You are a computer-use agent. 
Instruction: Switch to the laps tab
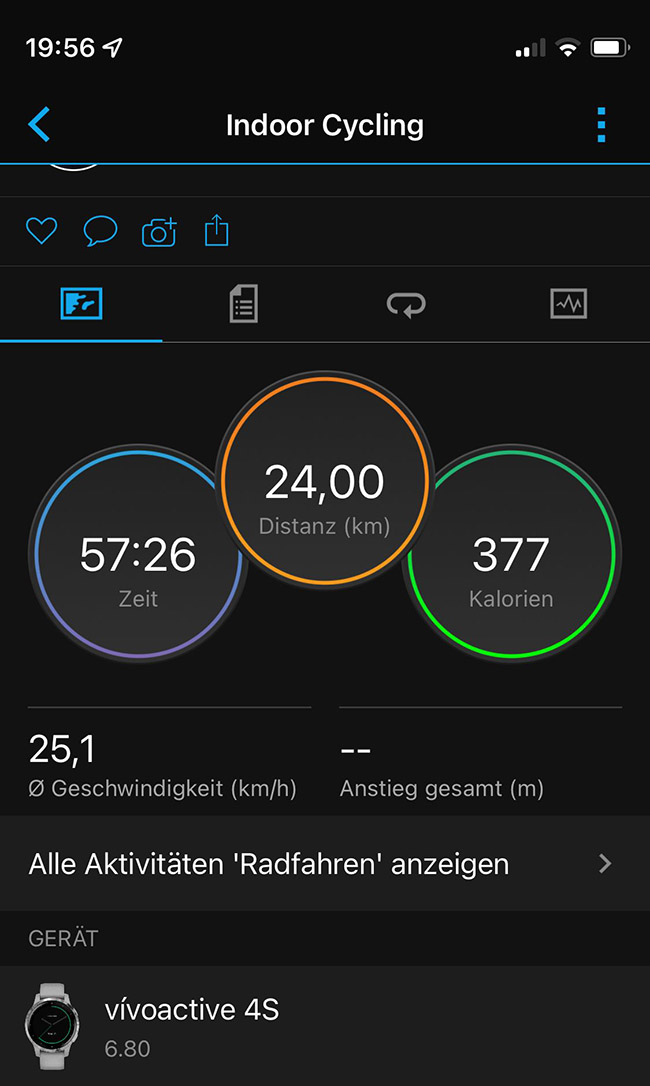point(406,304)
